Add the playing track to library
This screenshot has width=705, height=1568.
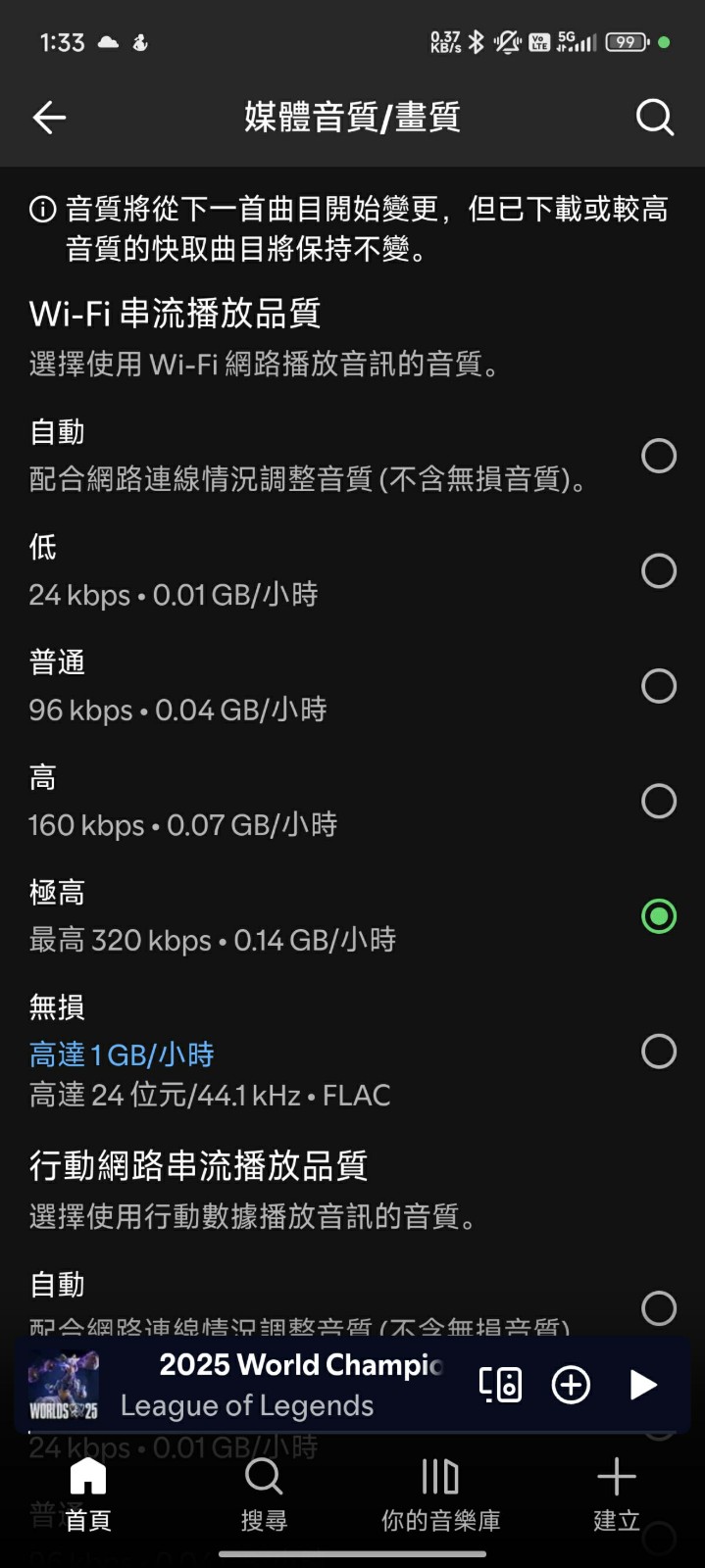tap(571, 1385)
